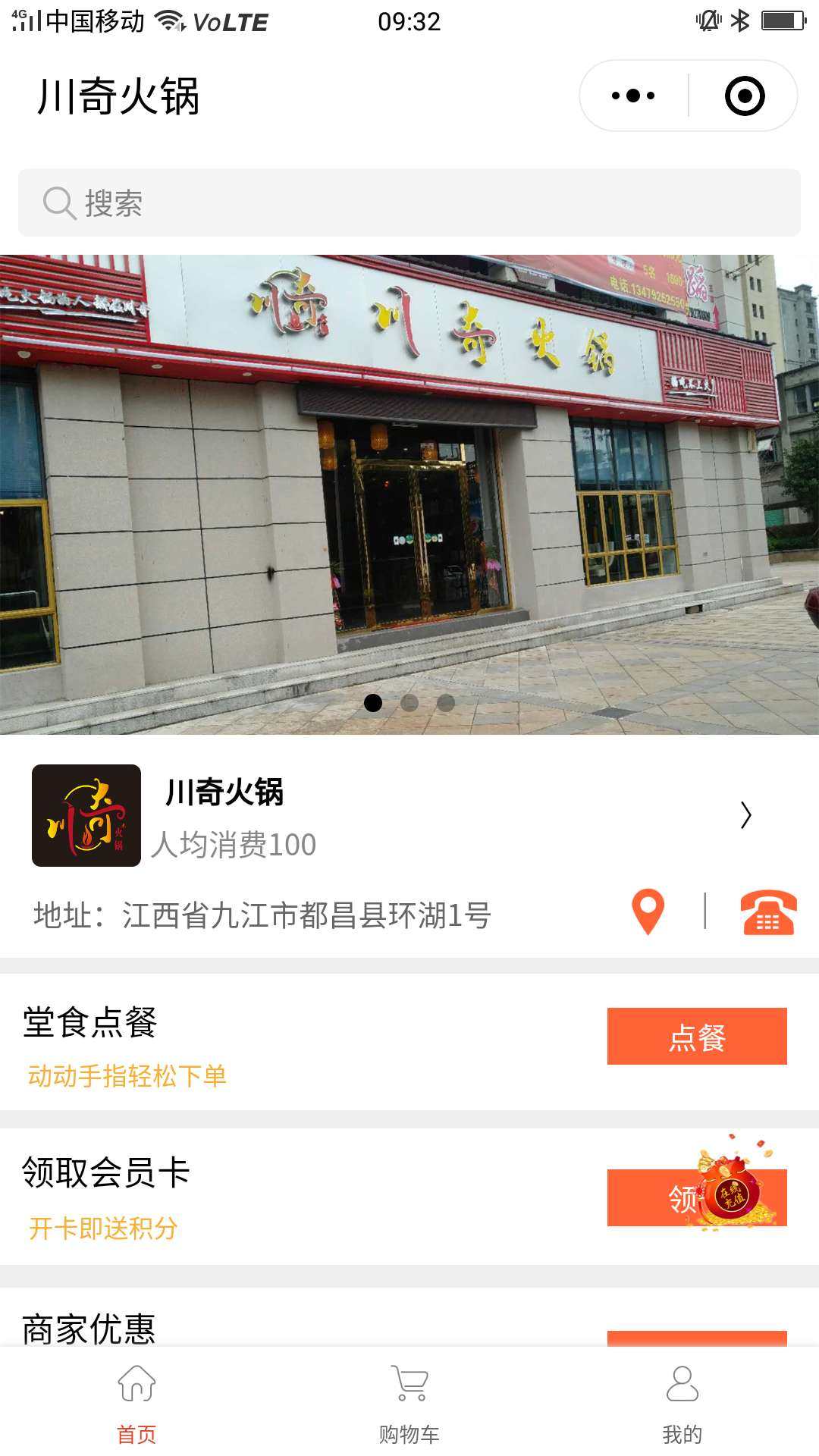819x1456 pixels.
Task: Show restaurant location on map
Action: coord(648,912)
